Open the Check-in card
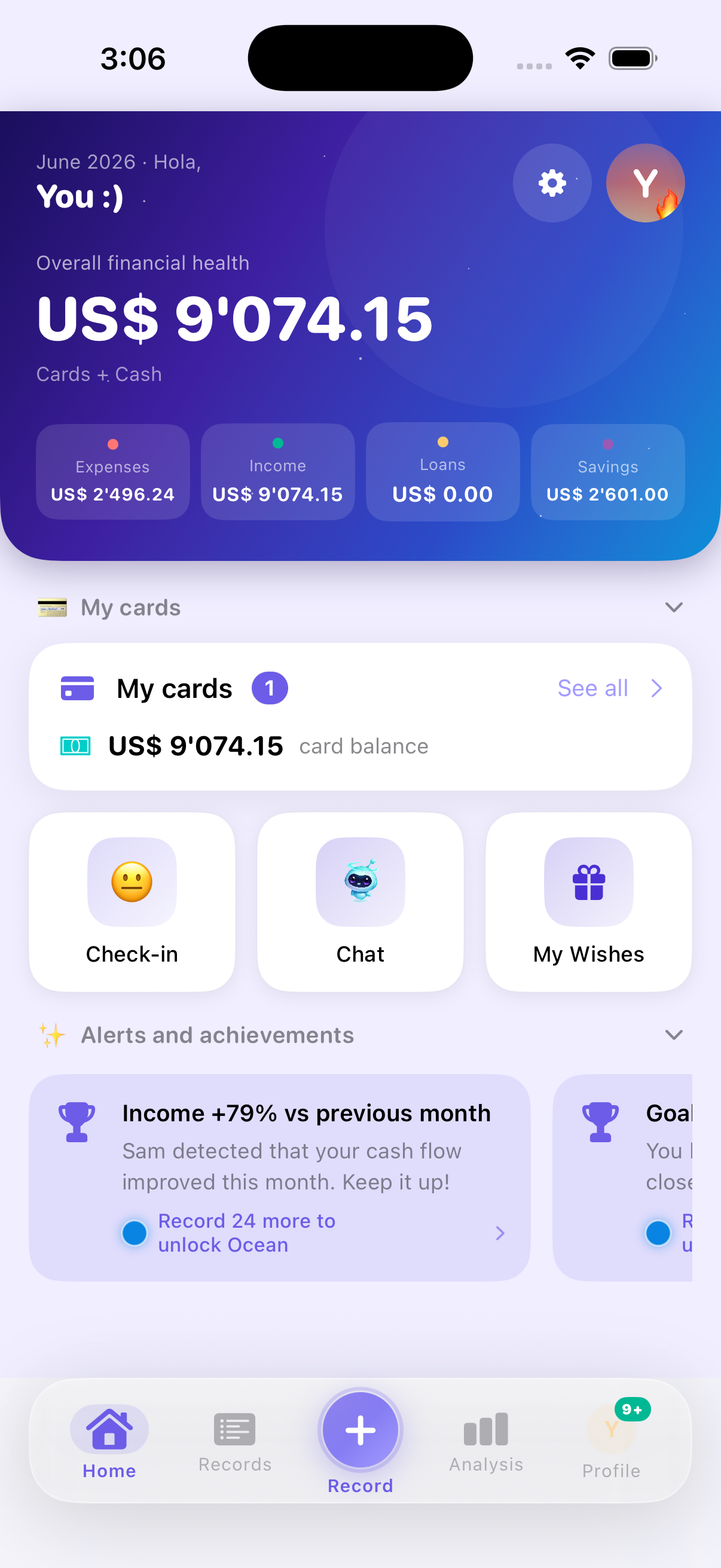721x1568 pixels. tap(132, 901)
